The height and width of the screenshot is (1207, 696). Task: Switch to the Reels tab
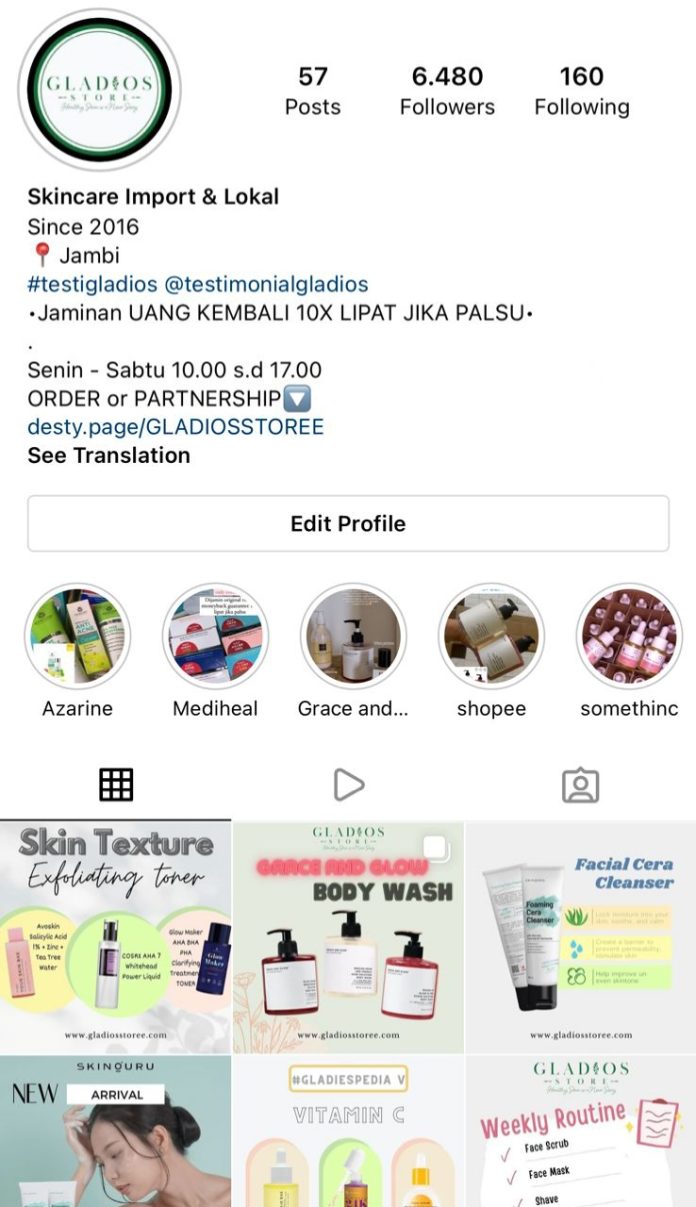[348, 785]
